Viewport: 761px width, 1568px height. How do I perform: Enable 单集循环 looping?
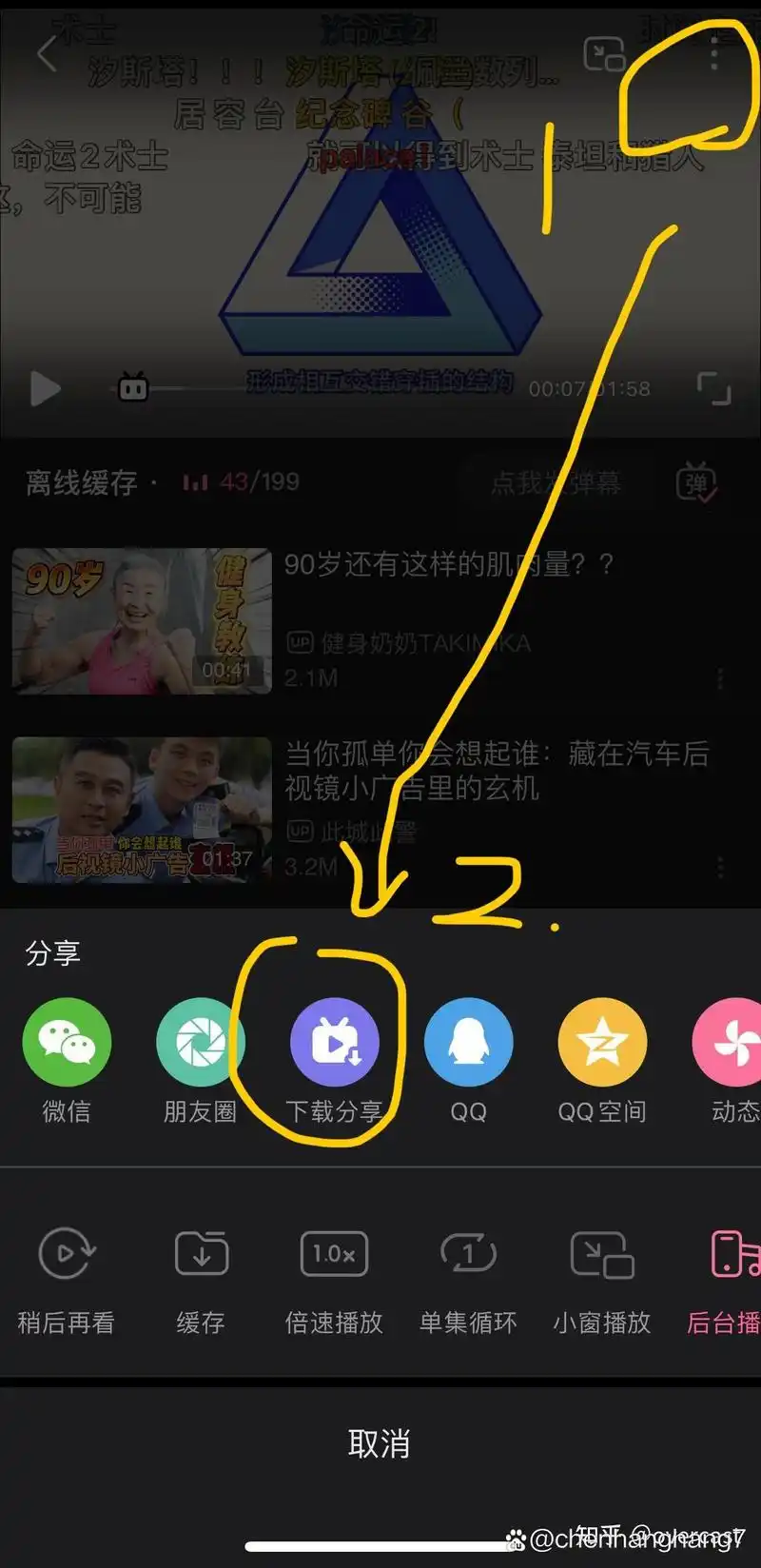(468, 1254)
